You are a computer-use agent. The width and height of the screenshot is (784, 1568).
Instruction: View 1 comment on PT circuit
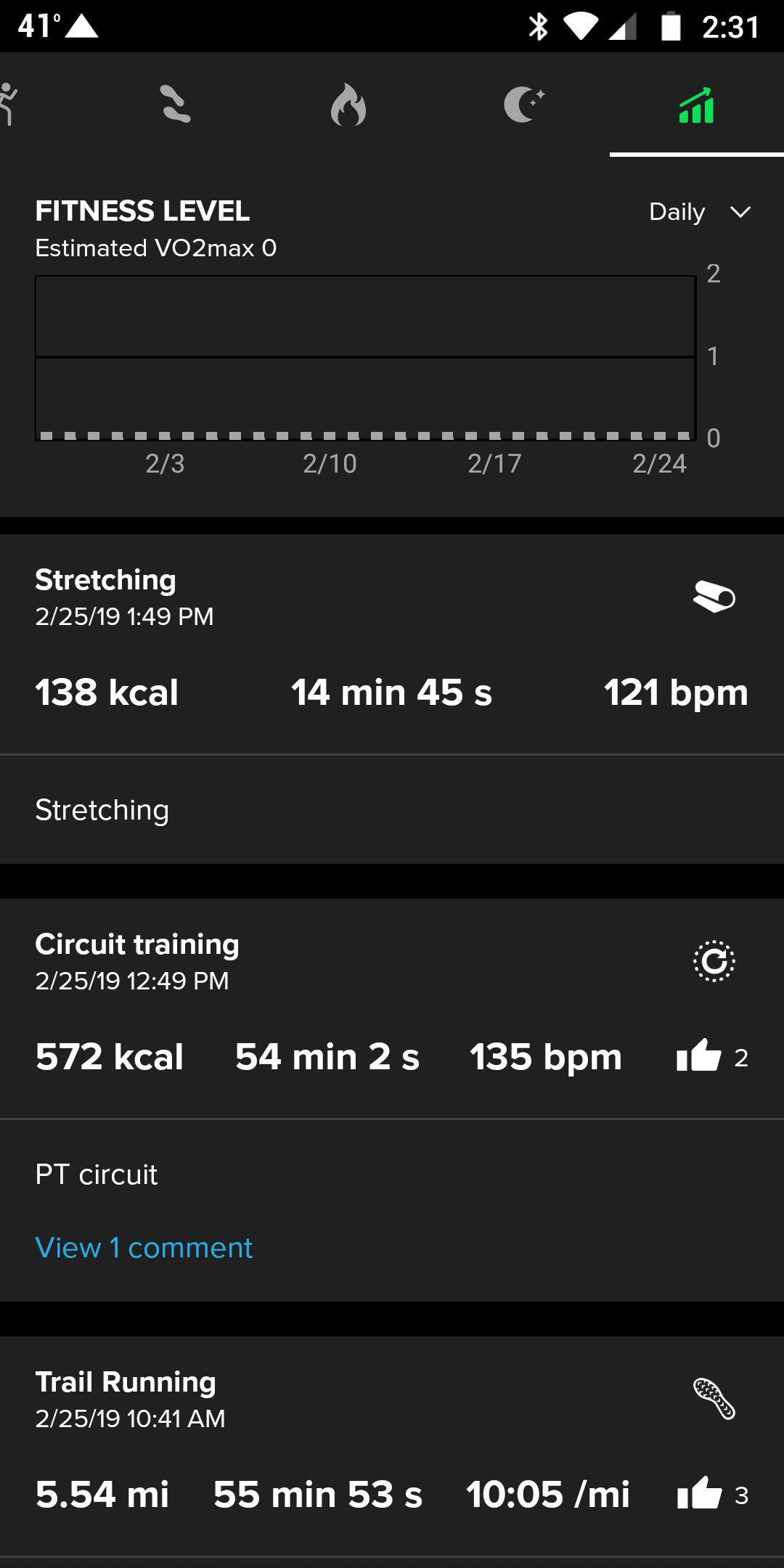(x=144, y=1248)
